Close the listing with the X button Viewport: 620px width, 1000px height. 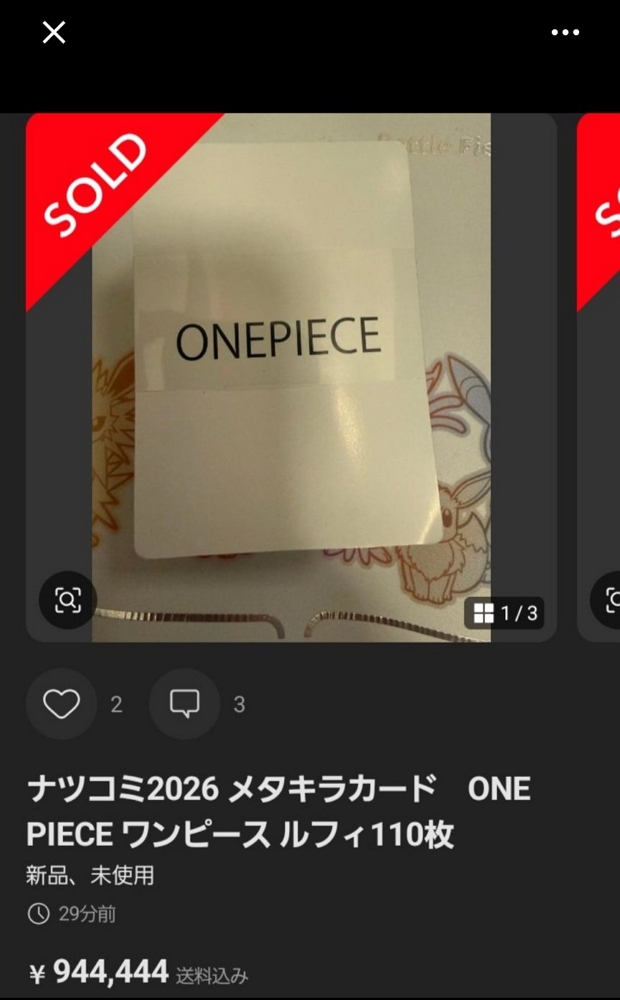tap(54, 32)
